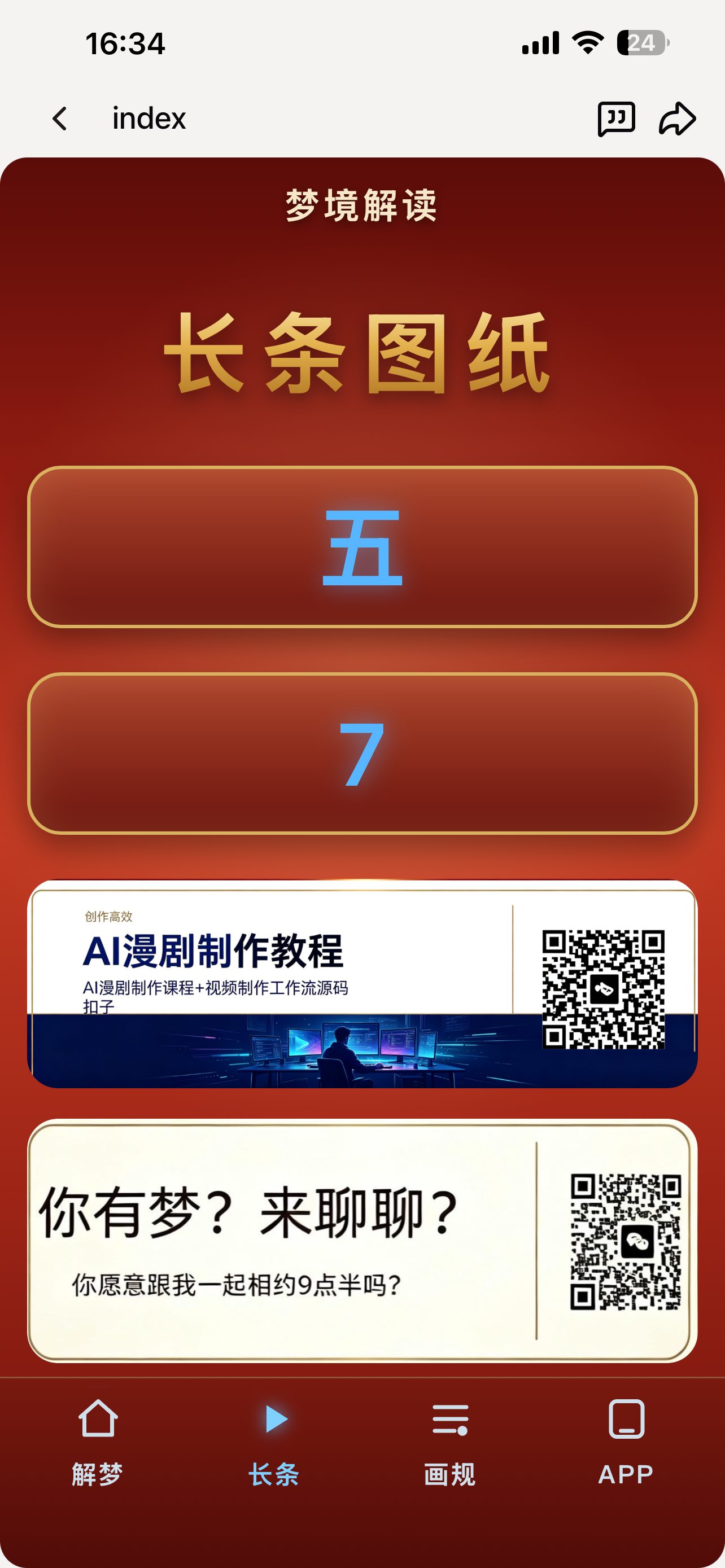Open the AI漫剧制作教程 banner
This screenshot has width=725, height=1568.
[x=362, y=984]
